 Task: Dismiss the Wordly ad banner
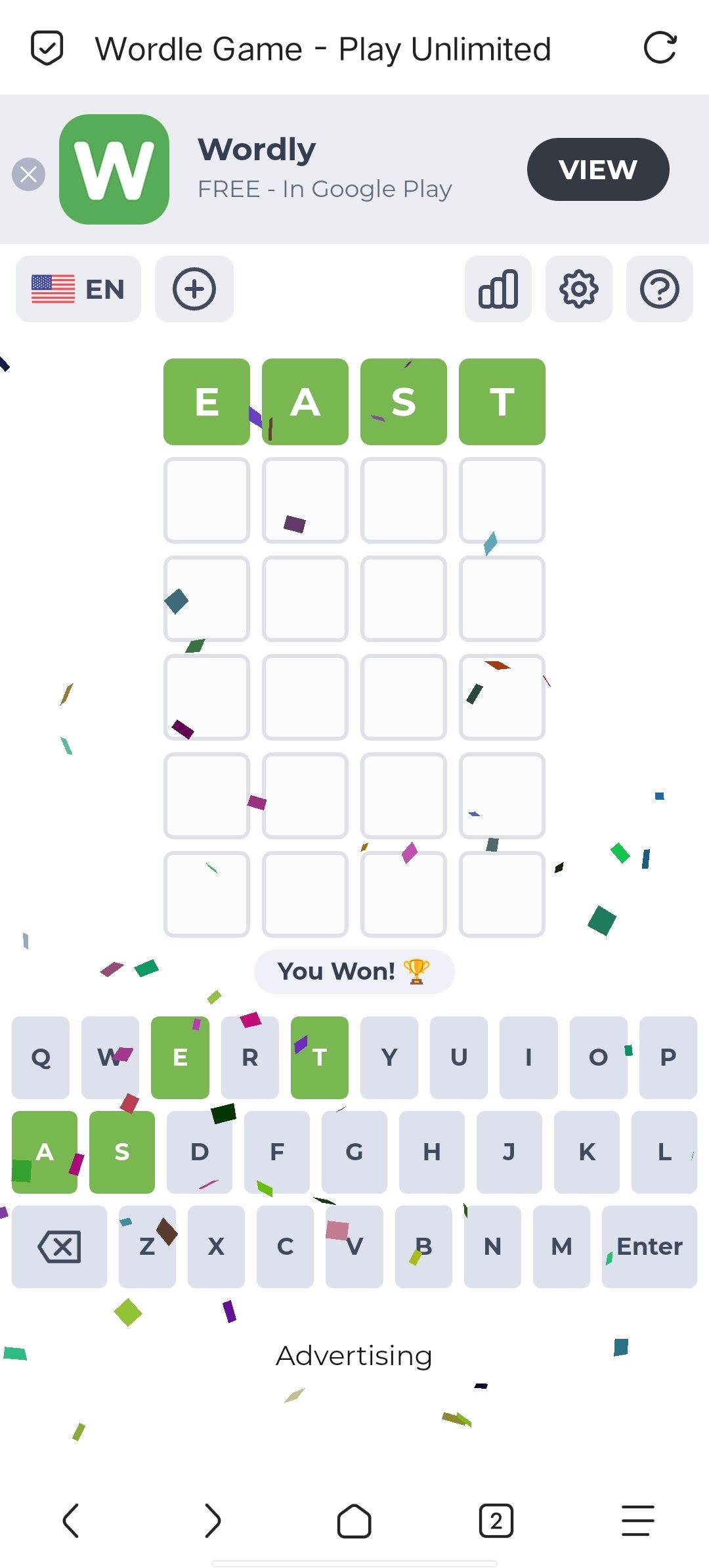click(29, 175)
